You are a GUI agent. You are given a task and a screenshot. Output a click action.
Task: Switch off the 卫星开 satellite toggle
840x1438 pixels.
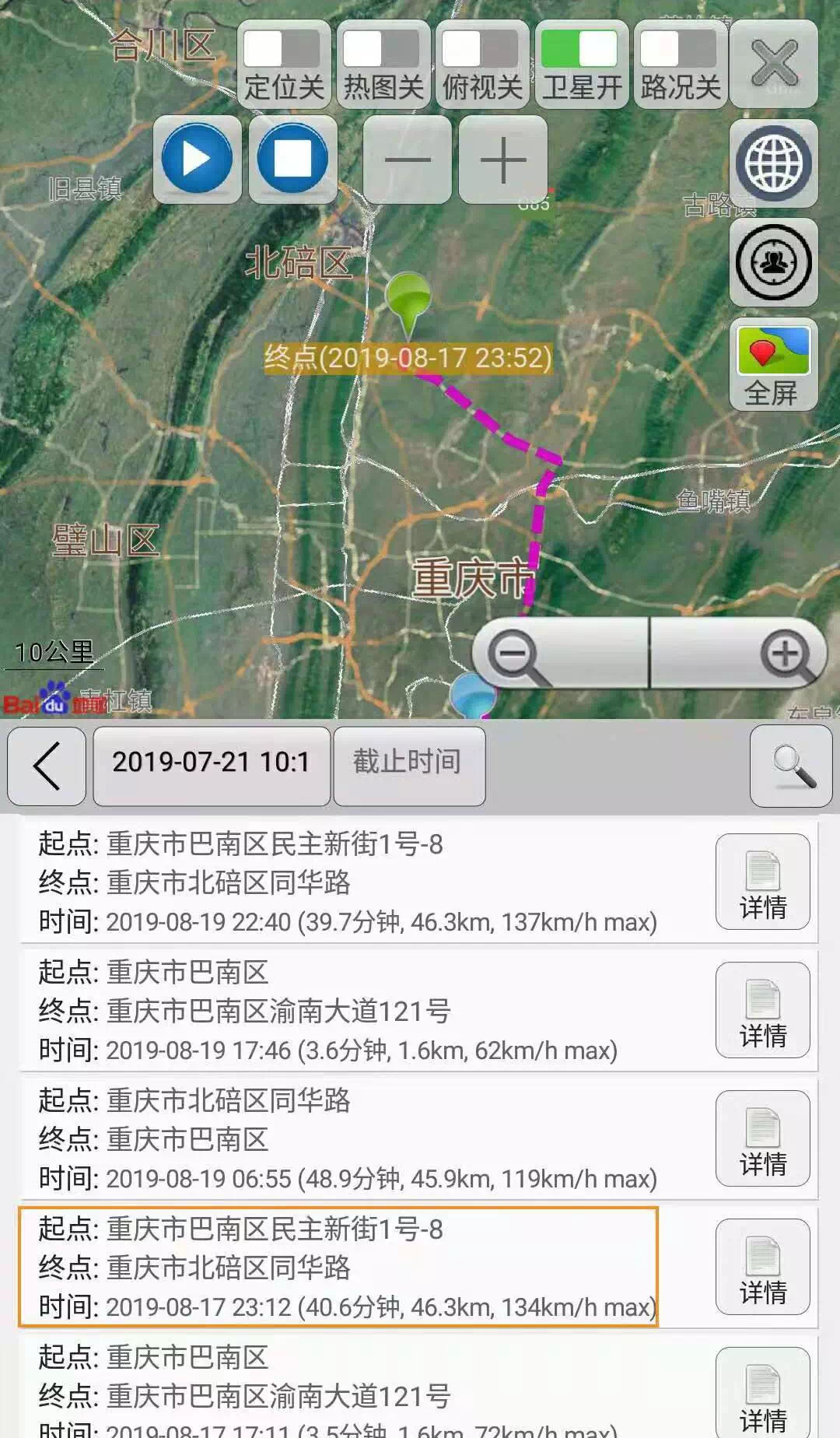pyautogui.click(x=582, y=65)
